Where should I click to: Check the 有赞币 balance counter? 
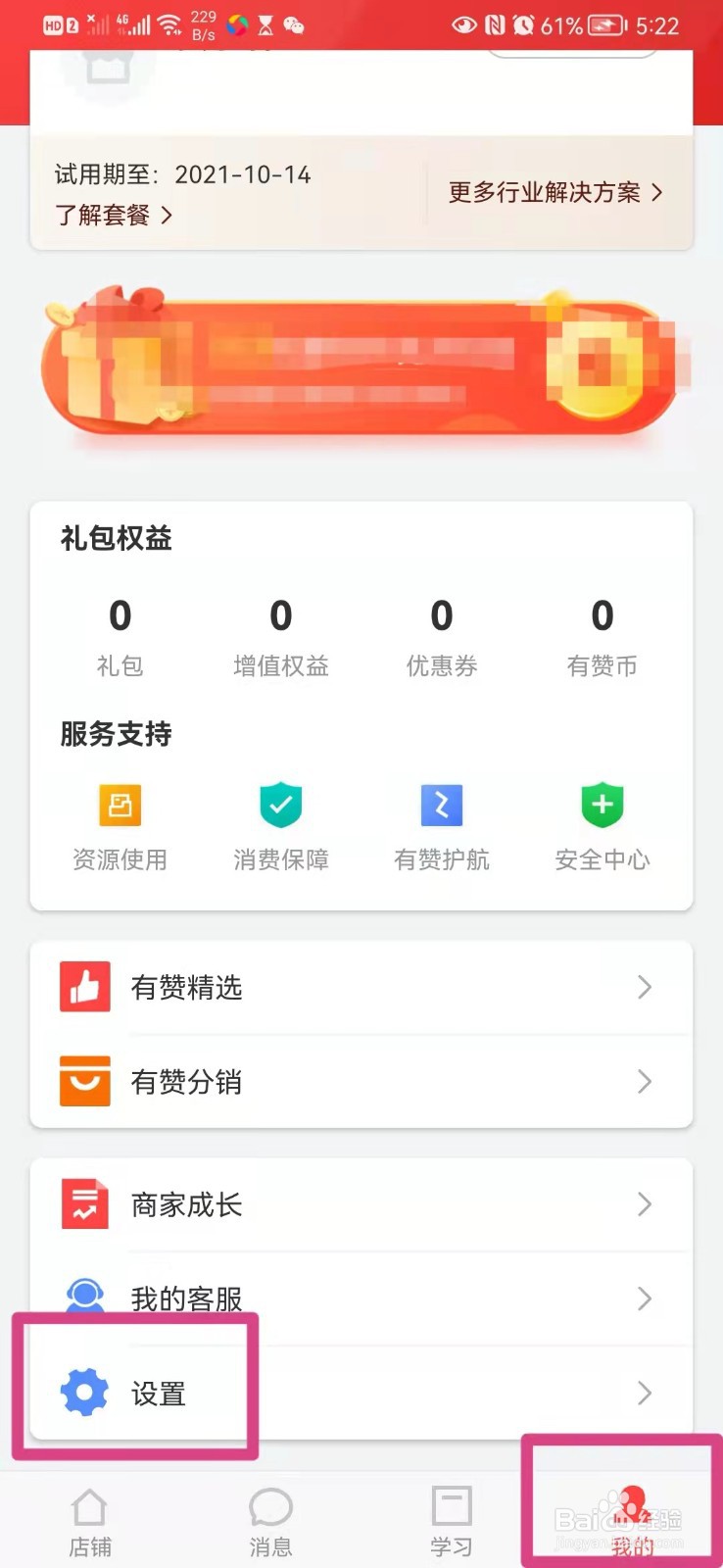602,637
